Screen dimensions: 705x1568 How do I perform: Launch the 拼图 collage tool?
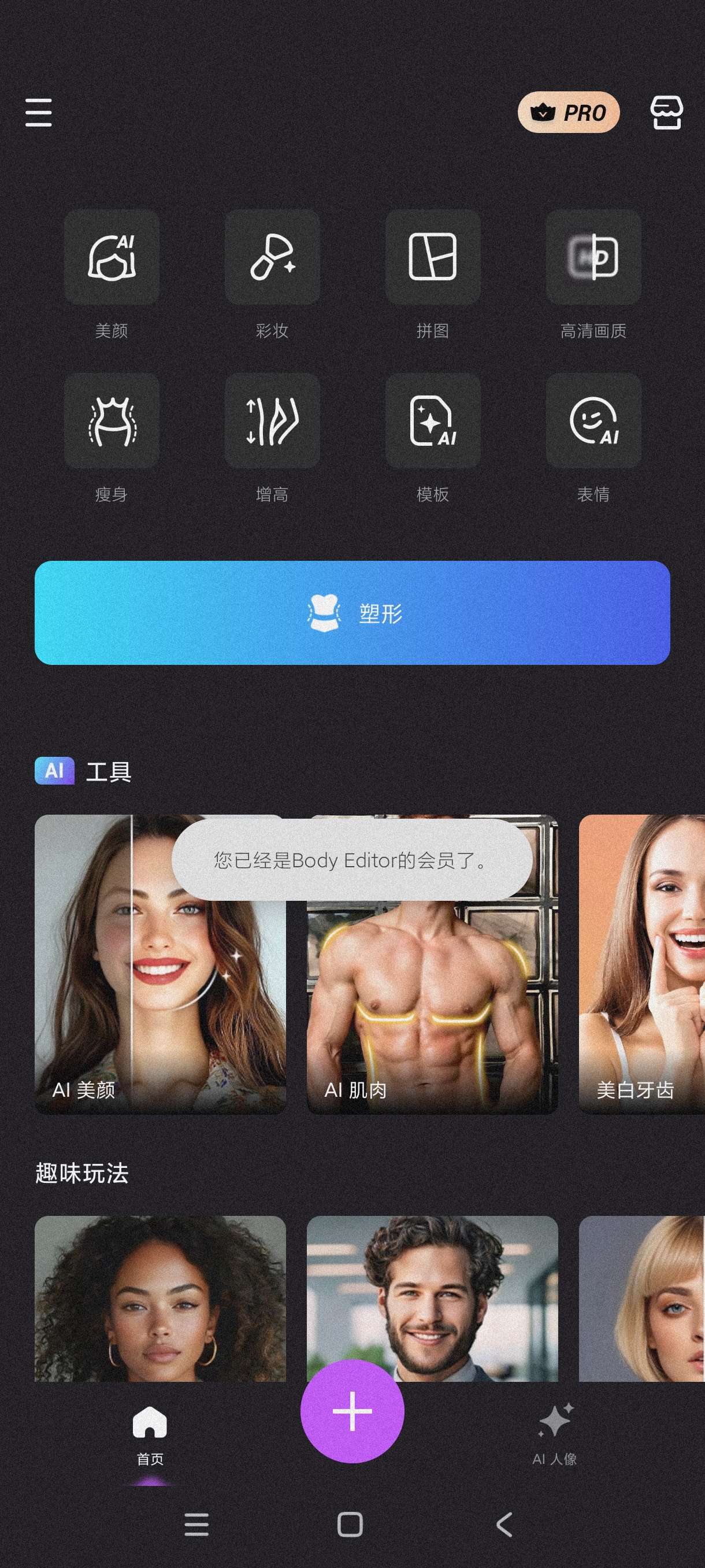tap(432, 257)
